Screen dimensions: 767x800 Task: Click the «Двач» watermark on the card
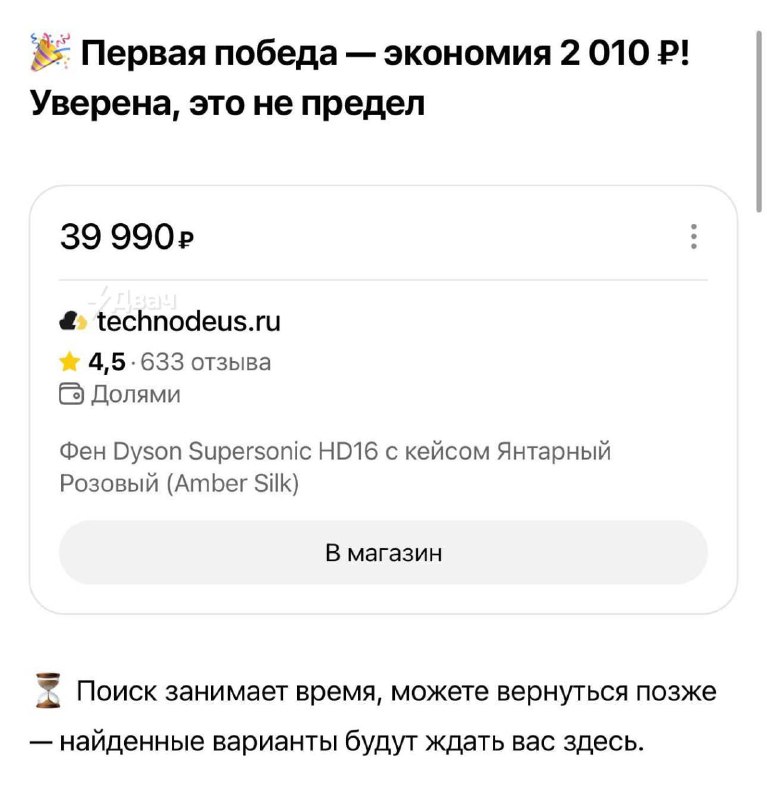(133, 297)
